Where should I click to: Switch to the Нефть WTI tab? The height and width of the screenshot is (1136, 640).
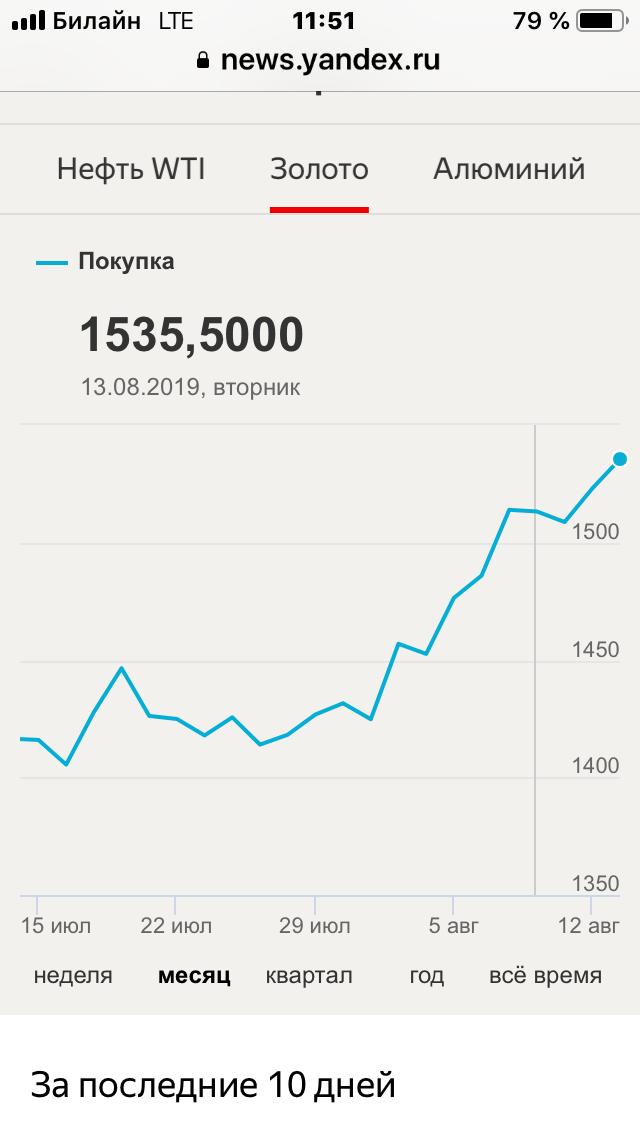tap(131, 169)
